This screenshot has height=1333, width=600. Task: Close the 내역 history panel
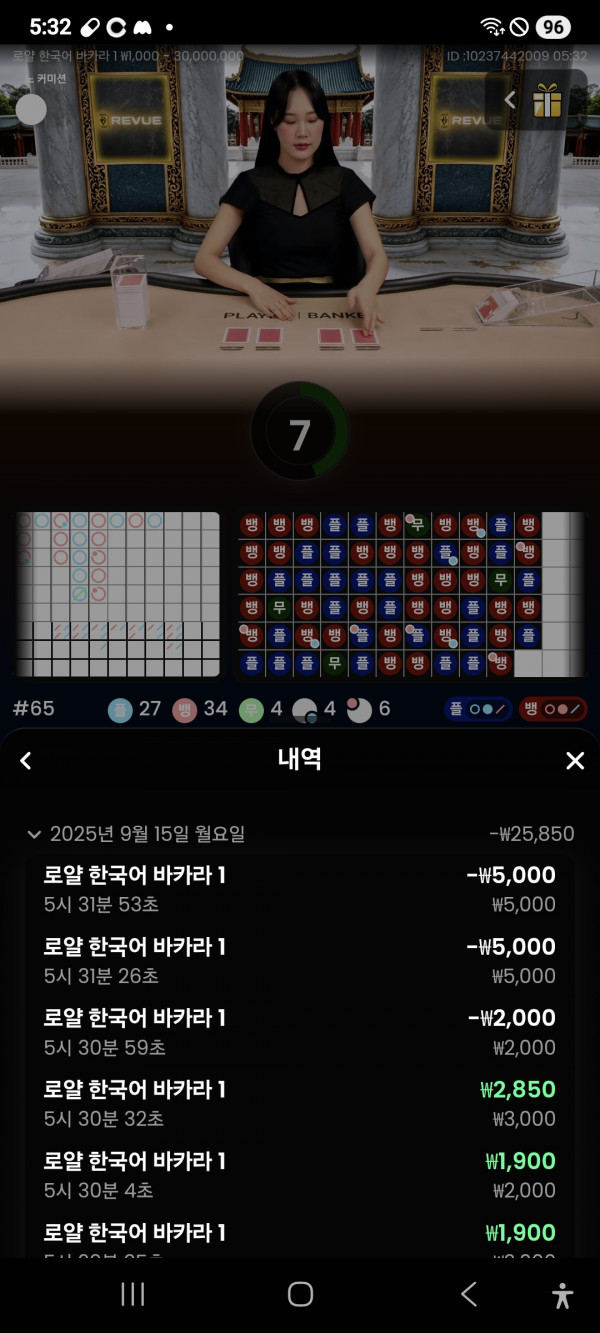click(x=575, y=761)
